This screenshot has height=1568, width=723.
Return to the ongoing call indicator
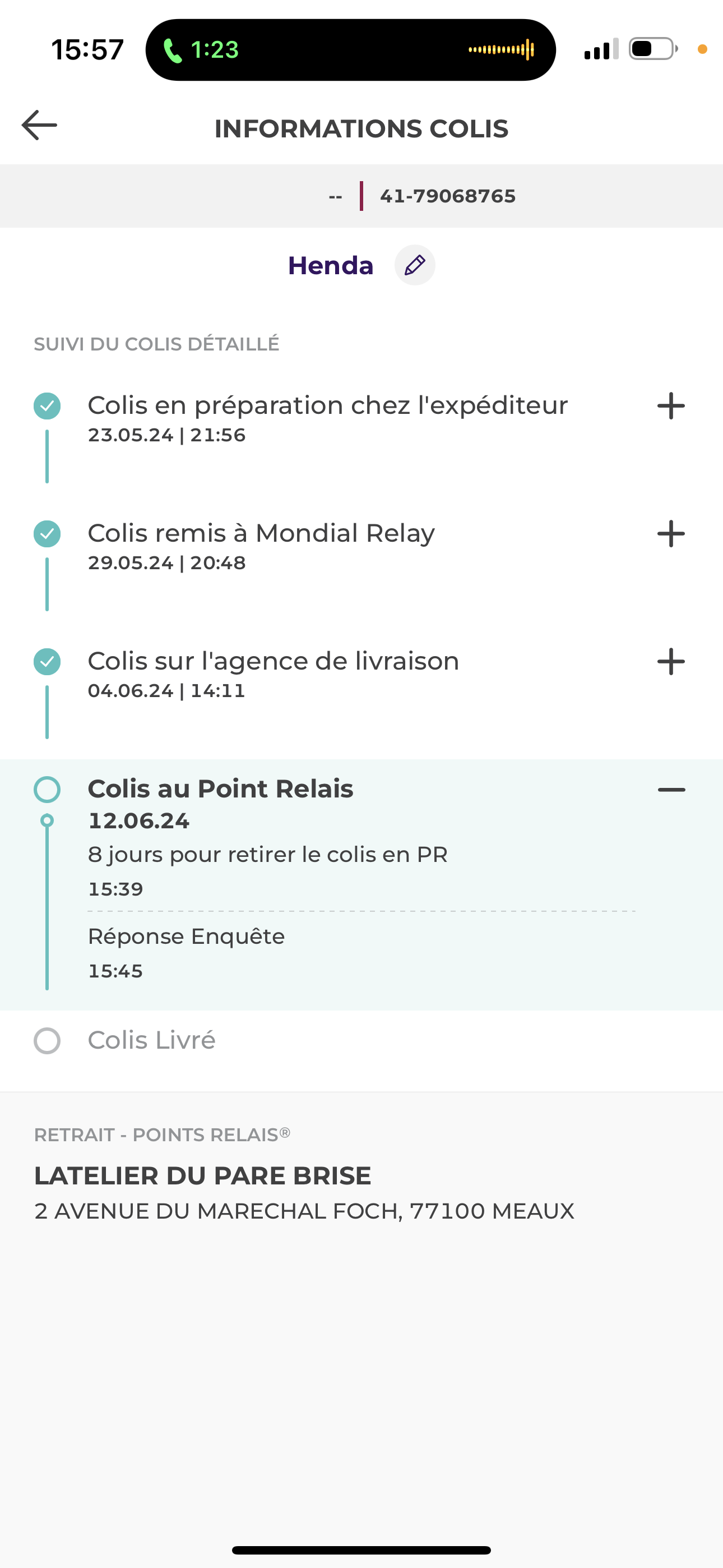click(x=201, y=50)
